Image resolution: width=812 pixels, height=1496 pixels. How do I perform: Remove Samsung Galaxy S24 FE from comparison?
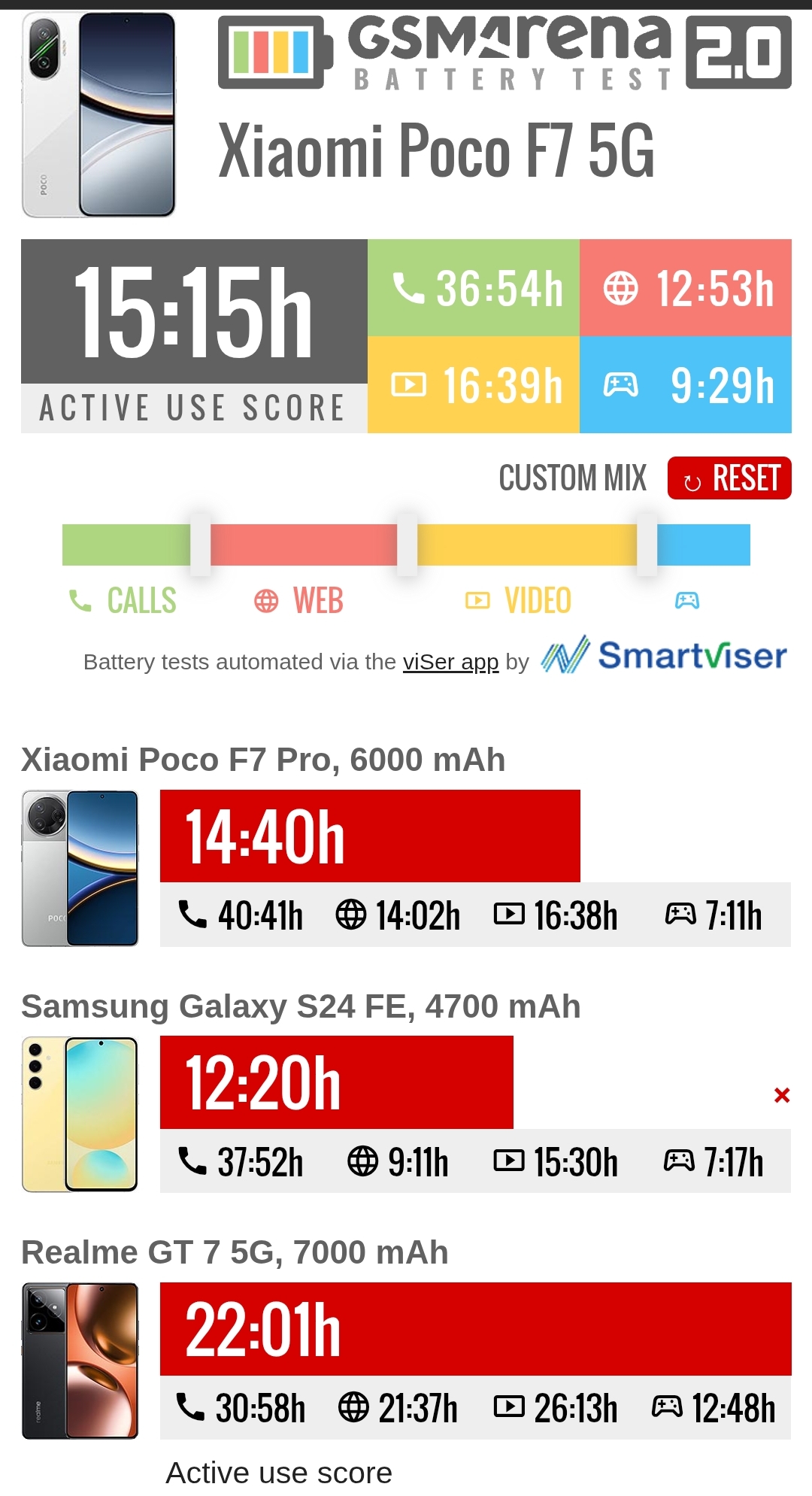[782, 1095]
